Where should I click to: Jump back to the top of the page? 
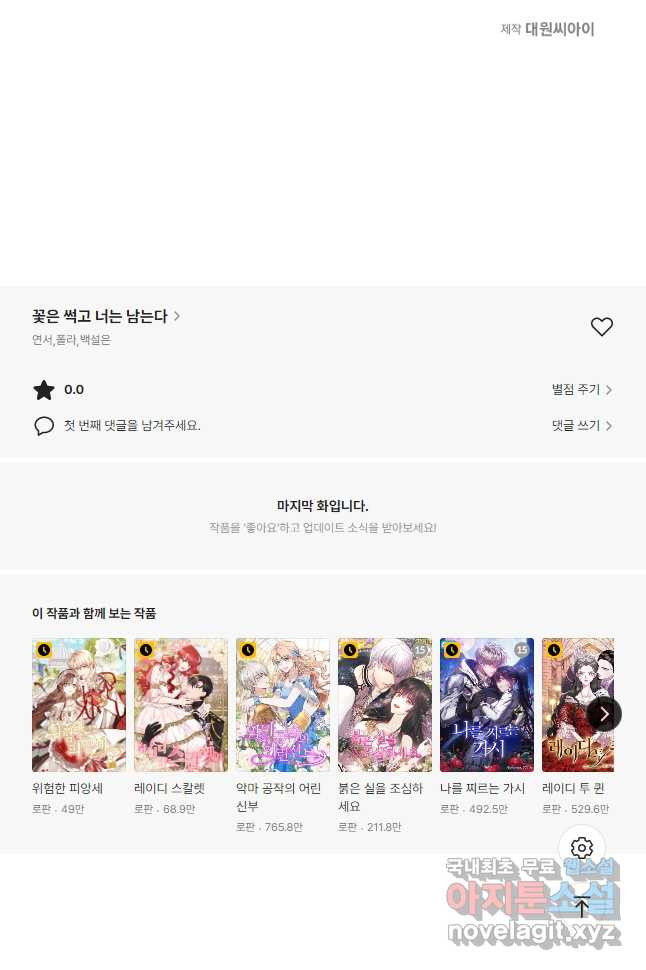pyautogui.click(x=582, y=906)
